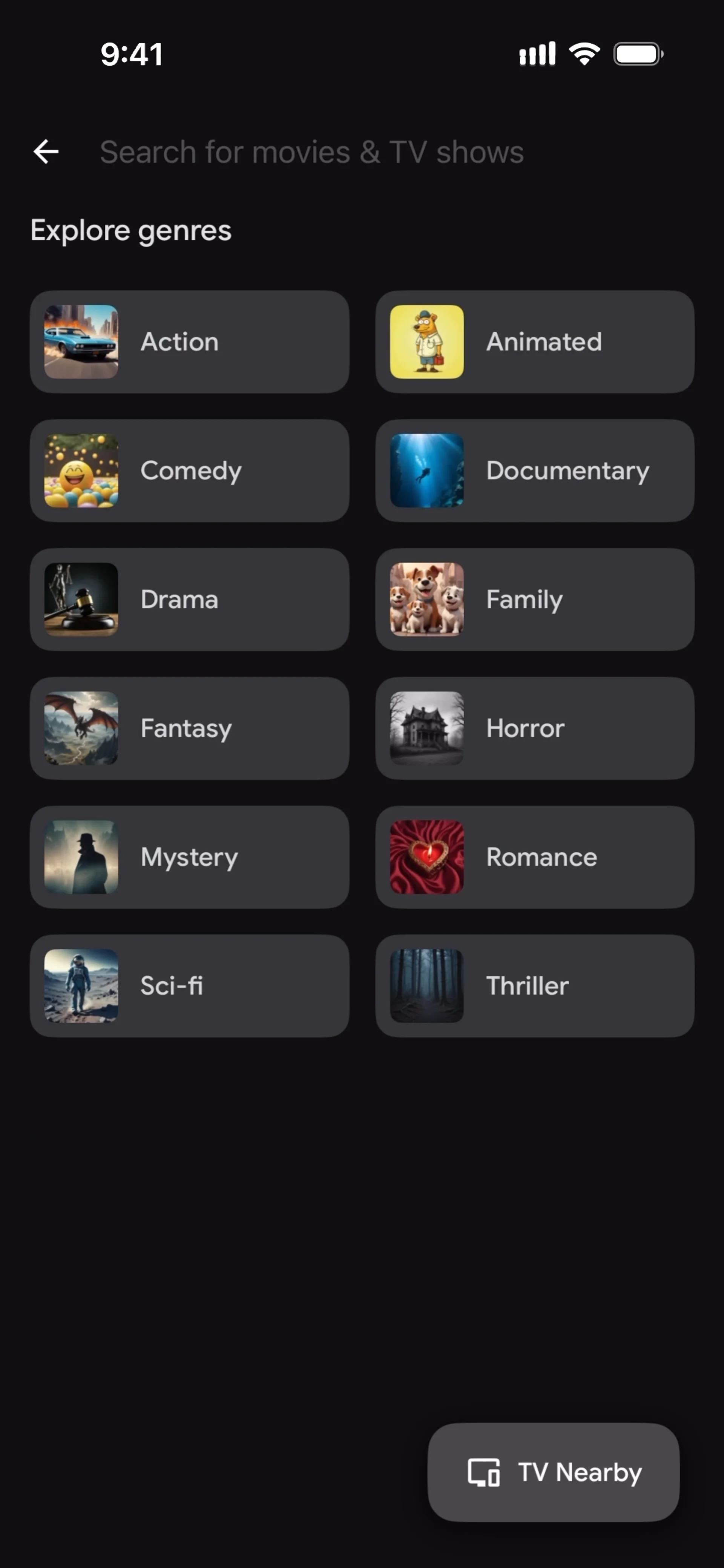Explore the Sci-fi genre
This screenshot has height=1568, width=724.
point(189,986)
